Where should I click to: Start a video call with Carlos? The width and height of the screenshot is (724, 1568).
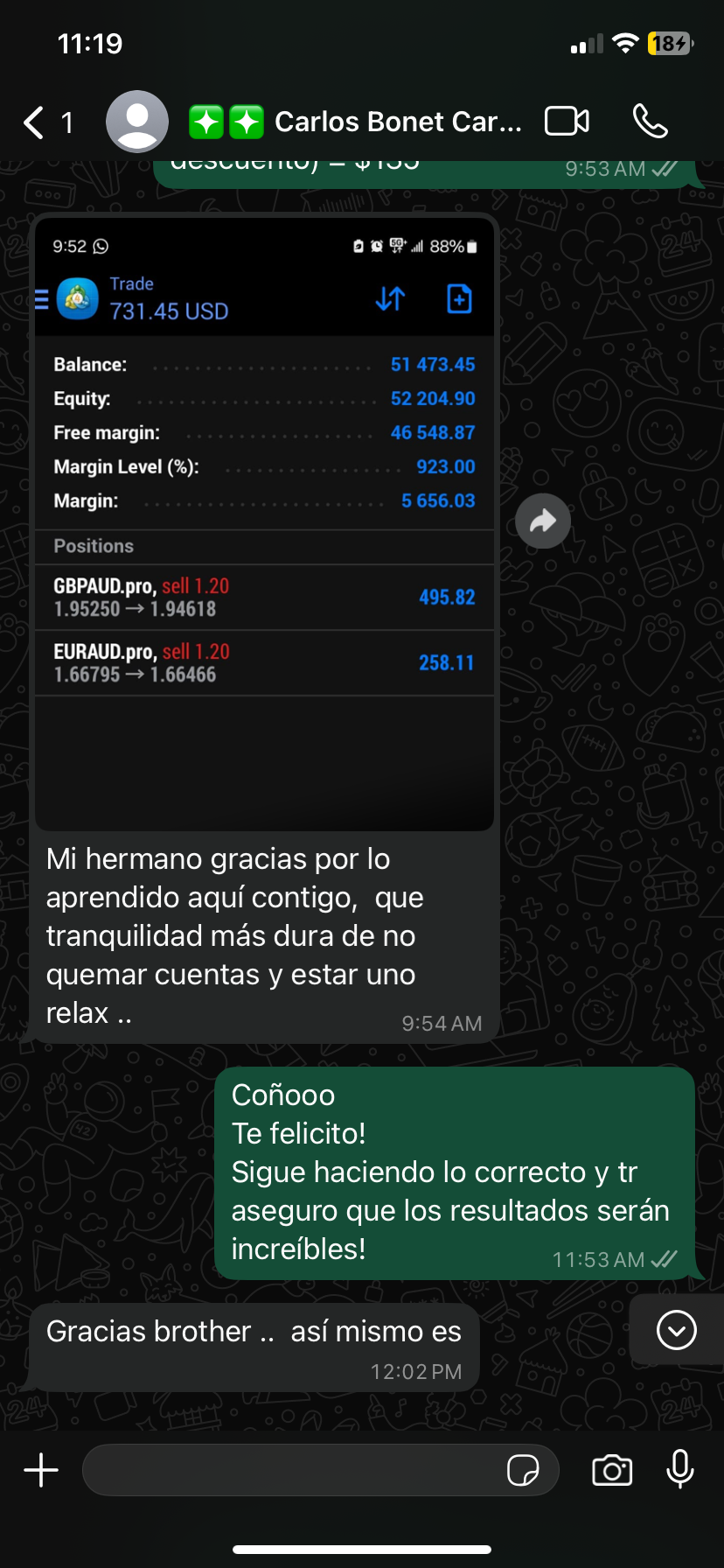567,122
